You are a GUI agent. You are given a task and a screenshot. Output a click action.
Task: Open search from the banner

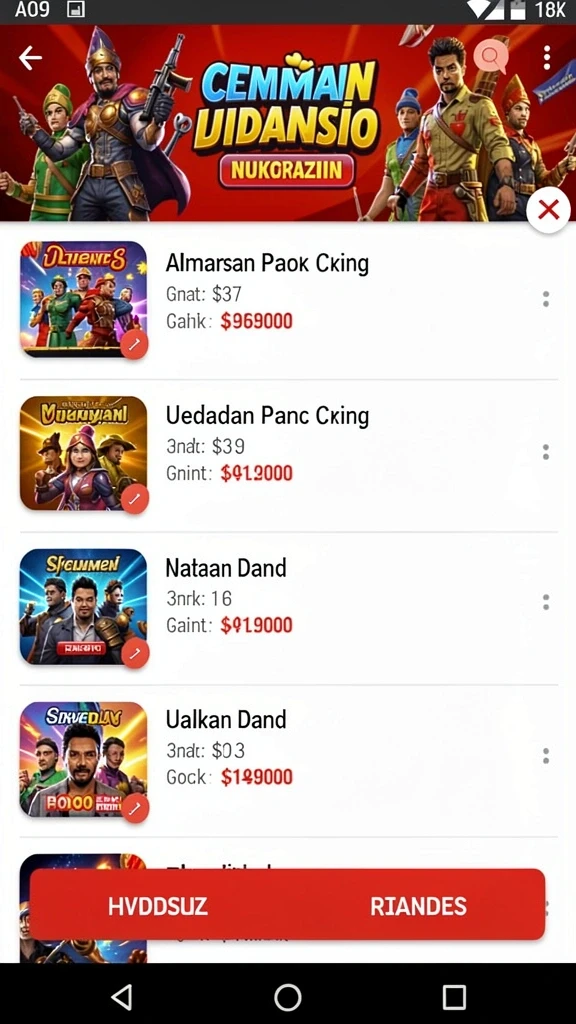(x=490, y=57)
